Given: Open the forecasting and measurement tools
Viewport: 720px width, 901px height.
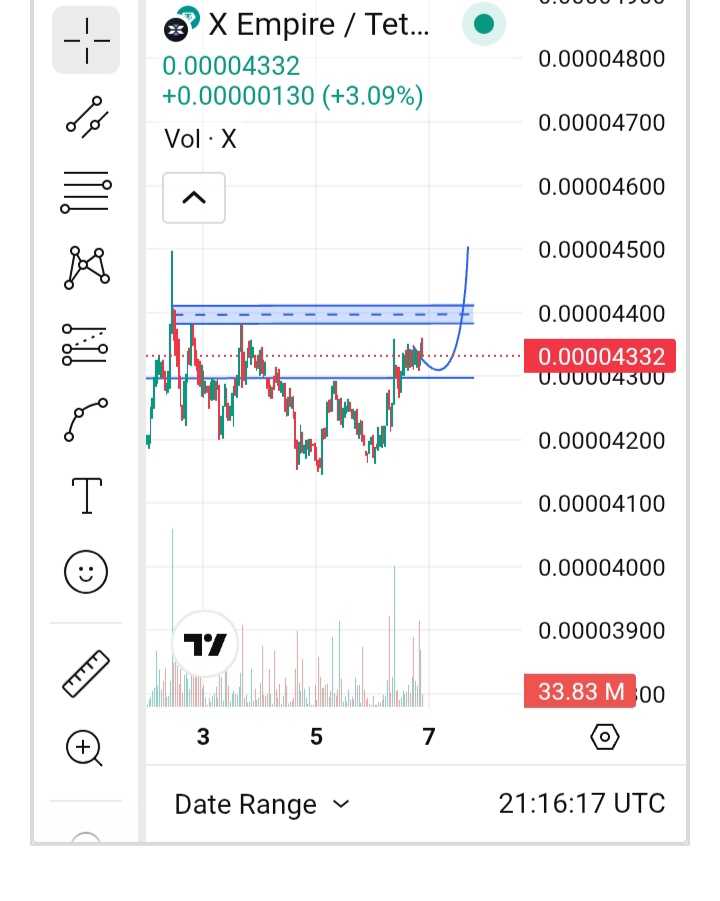Looking at the screenshot, I should point(86,344).
